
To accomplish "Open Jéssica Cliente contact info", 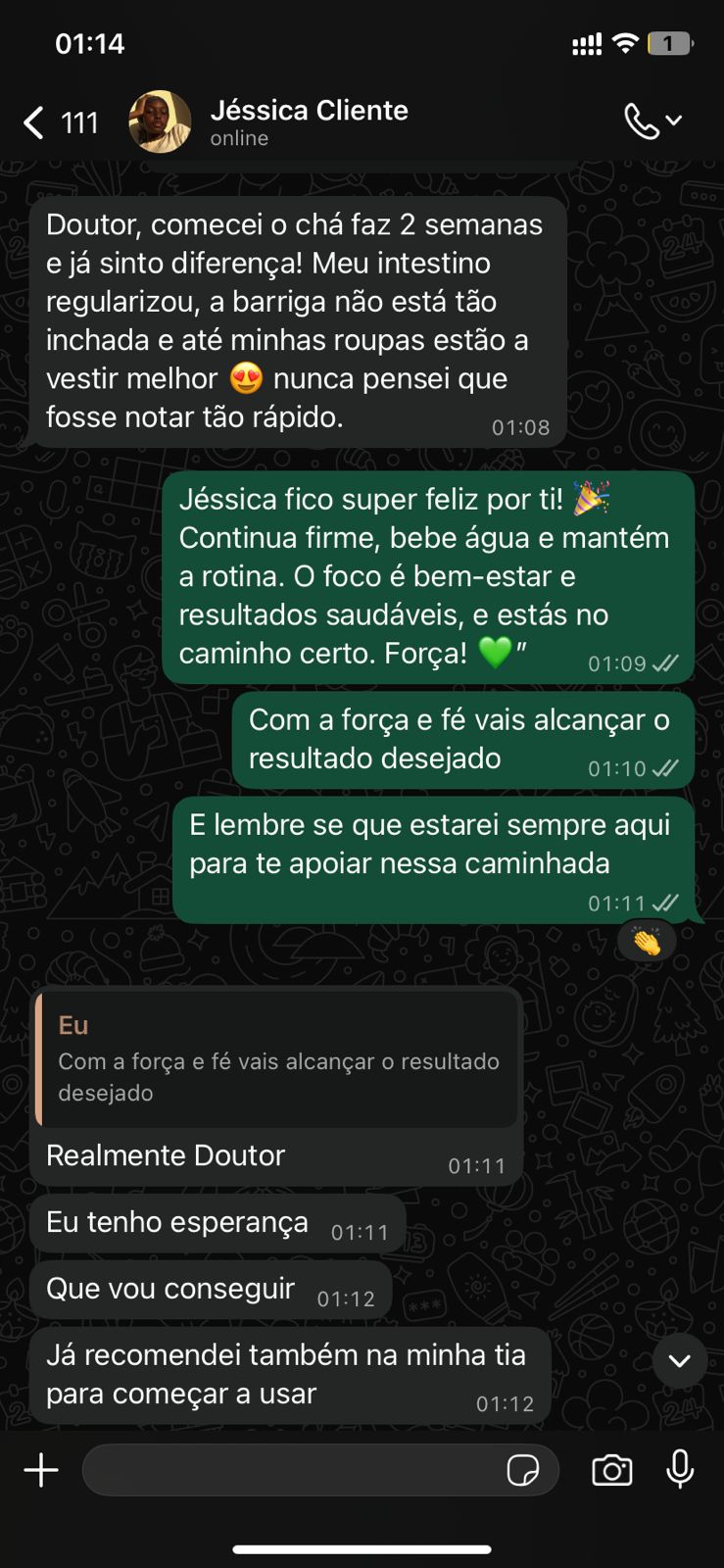I will click(309, 122).
